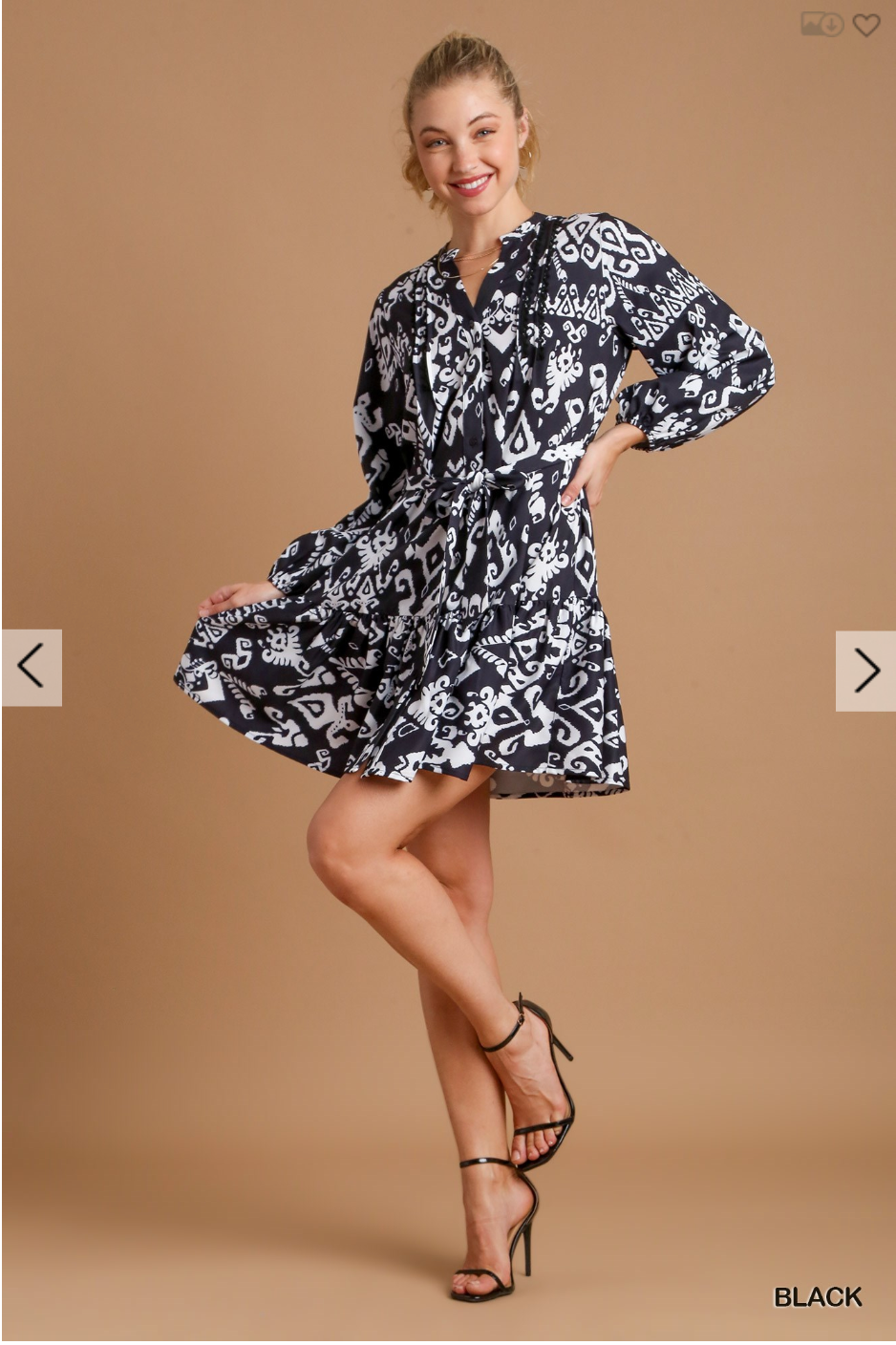Tap the image download icon
Screen dimensions: 896x1345
pos(821,25)
